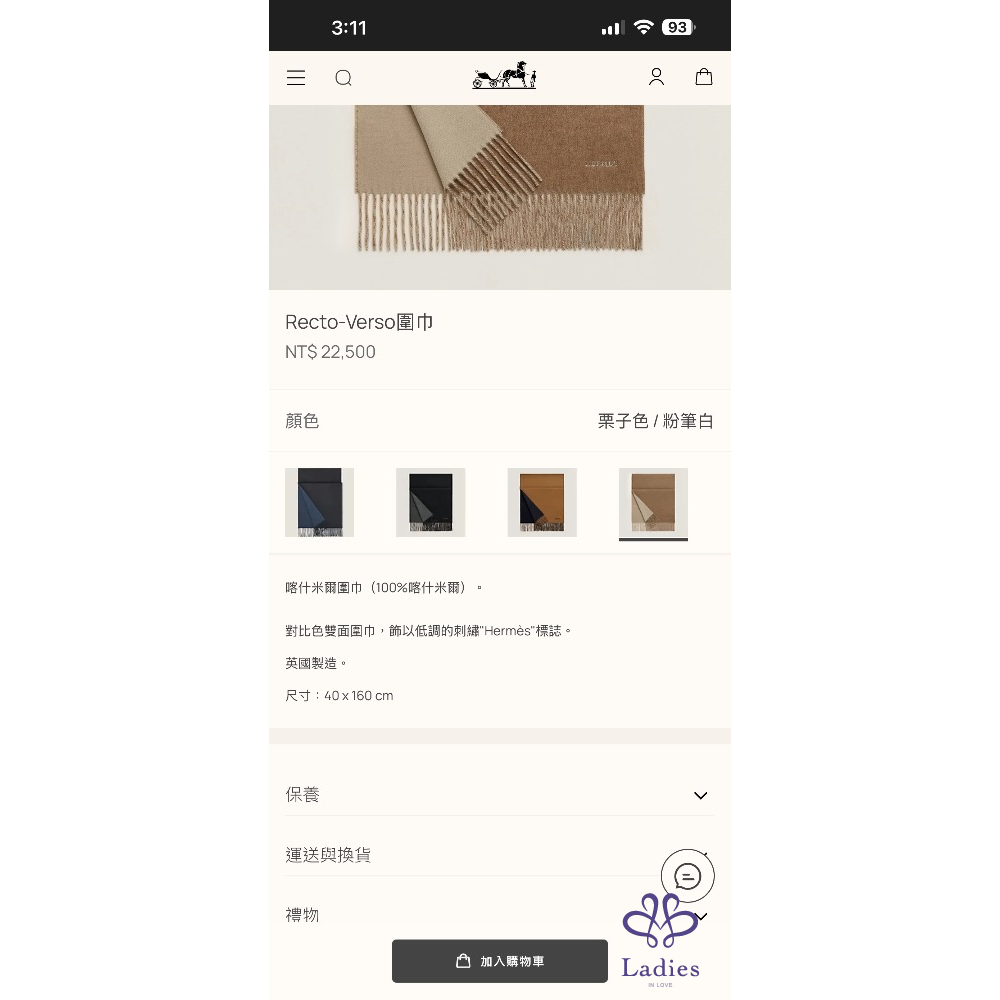
Task: Open the search magnifier icon
Action: click(x=343, y=78)
